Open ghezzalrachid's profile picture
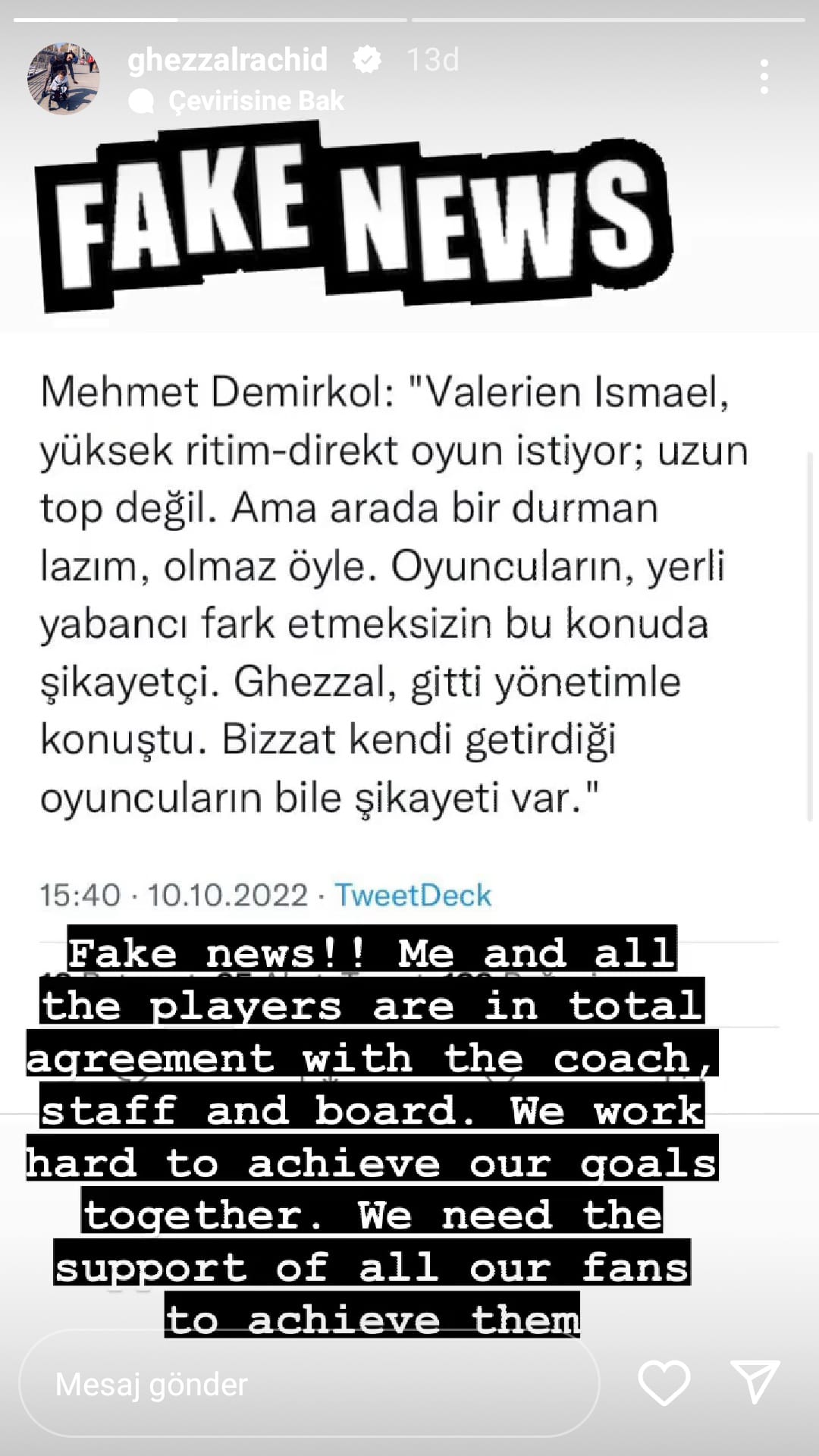The width and height of the screenshot is (819, 1456). click(64, 79)
